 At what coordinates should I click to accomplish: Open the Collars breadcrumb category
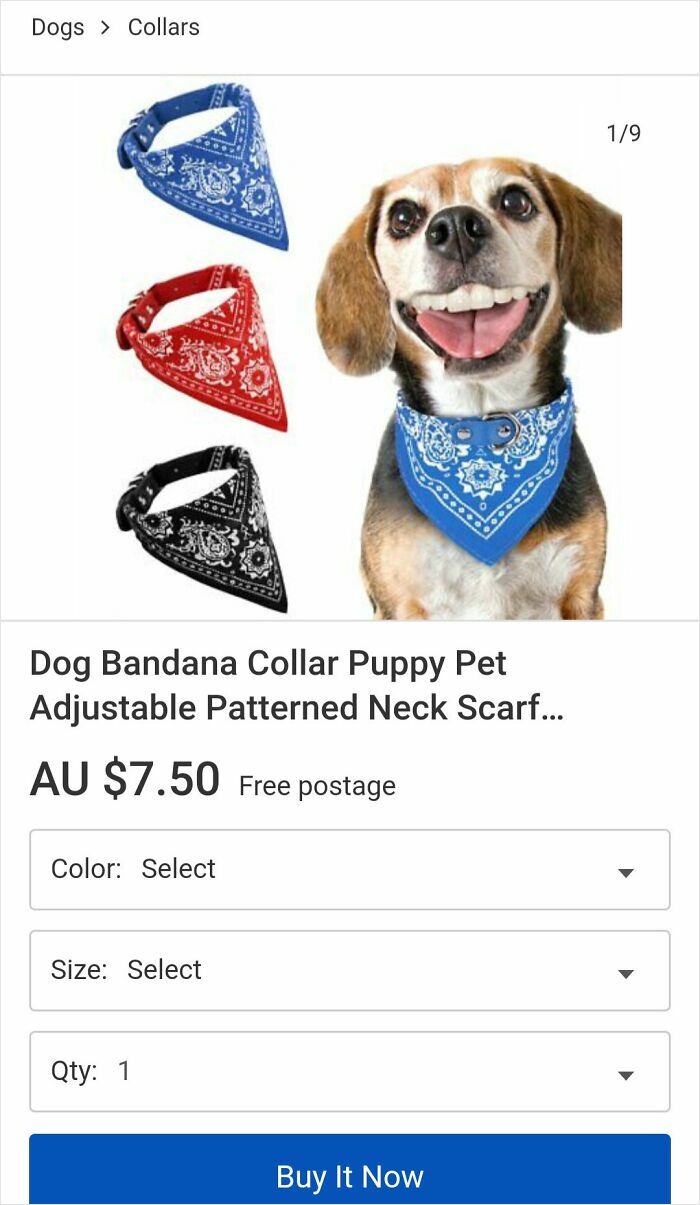(163, 27)
